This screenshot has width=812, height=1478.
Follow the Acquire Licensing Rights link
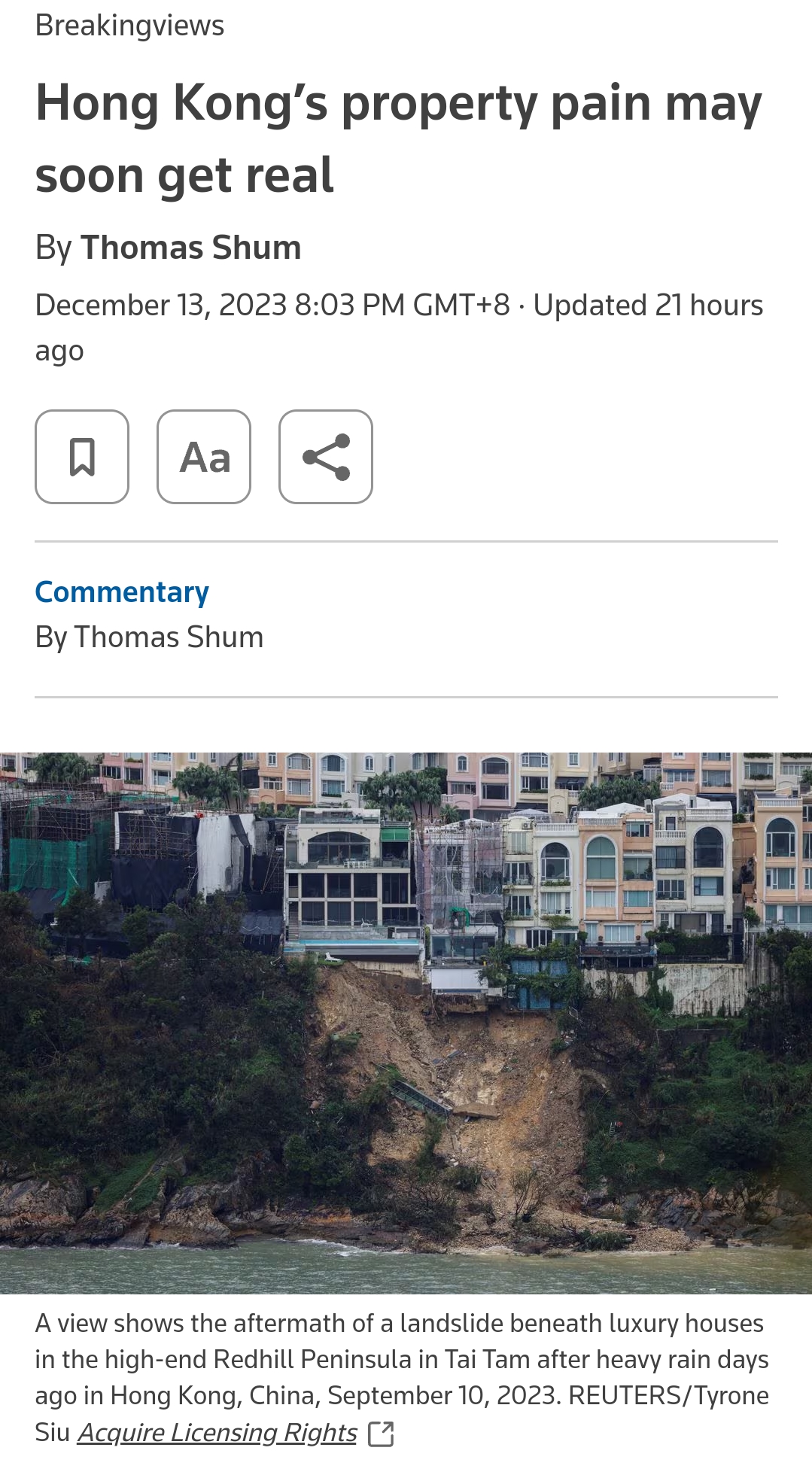(x=217, y=1432)
